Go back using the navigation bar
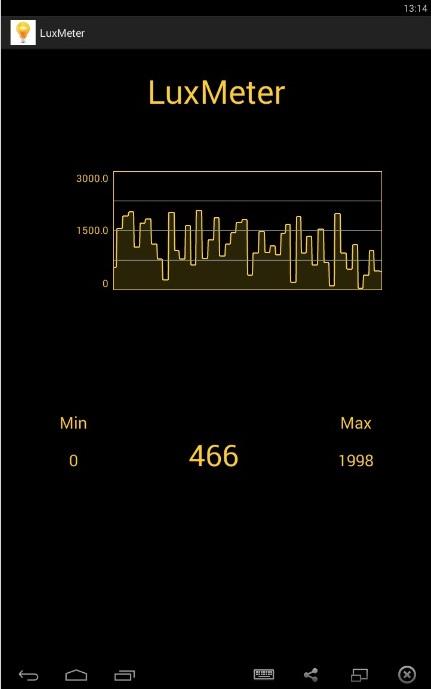Screen dimensions: 431x689 [29, 674]
